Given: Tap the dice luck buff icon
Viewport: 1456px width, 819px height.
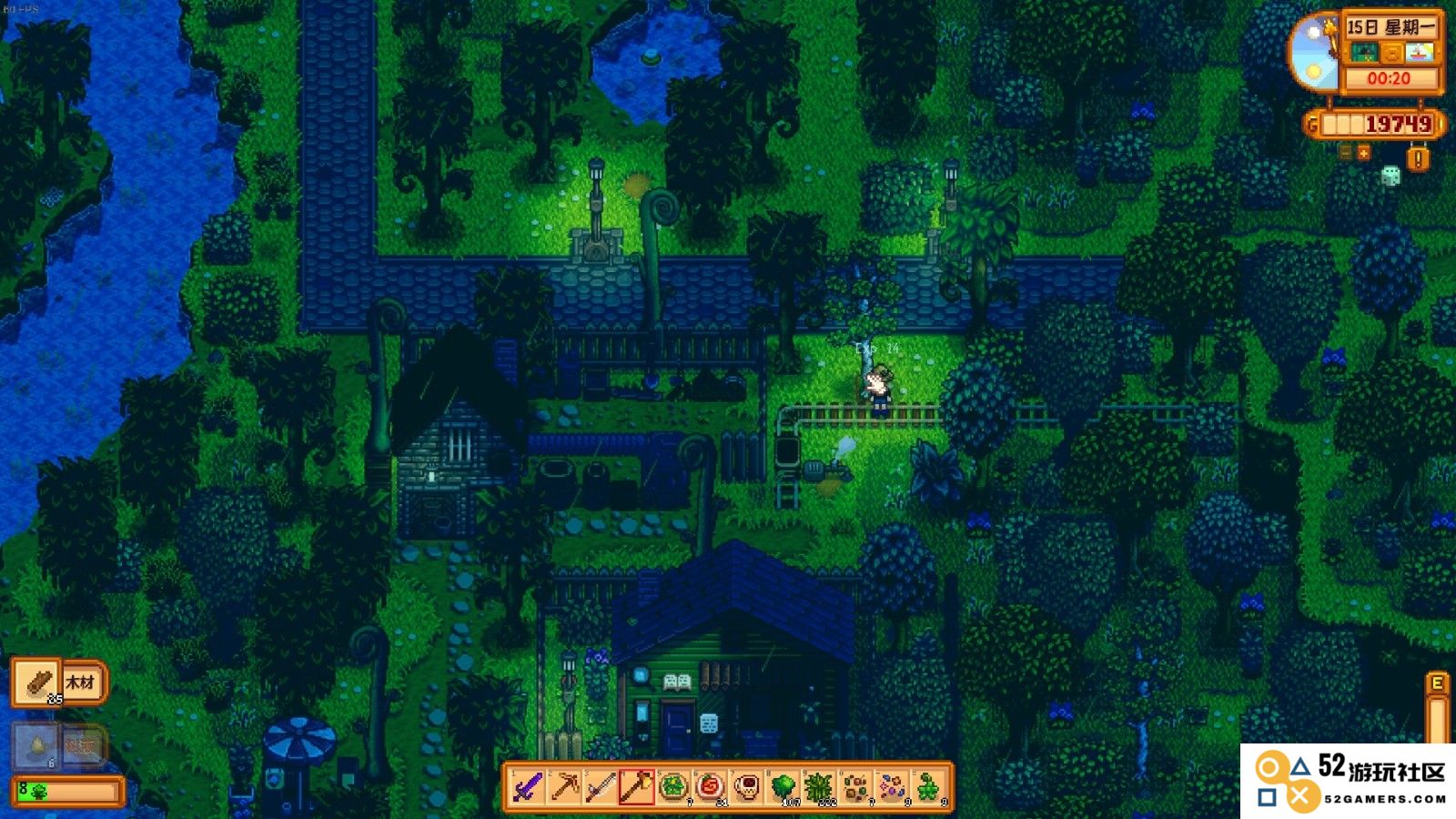Looking at the screenshot, I should click(x=1390, y=176).
